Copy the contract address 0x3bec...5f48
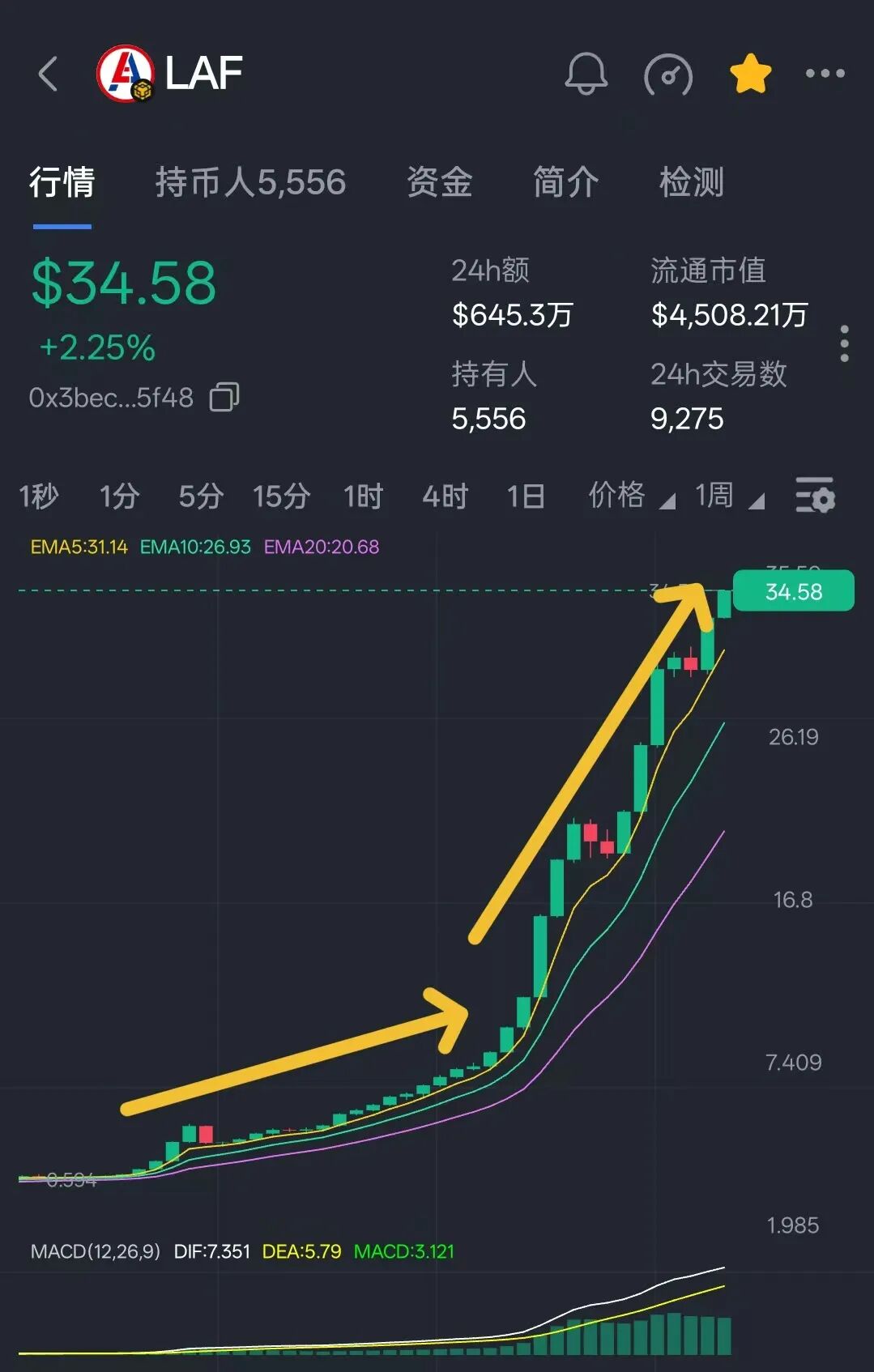 [224, 398]
